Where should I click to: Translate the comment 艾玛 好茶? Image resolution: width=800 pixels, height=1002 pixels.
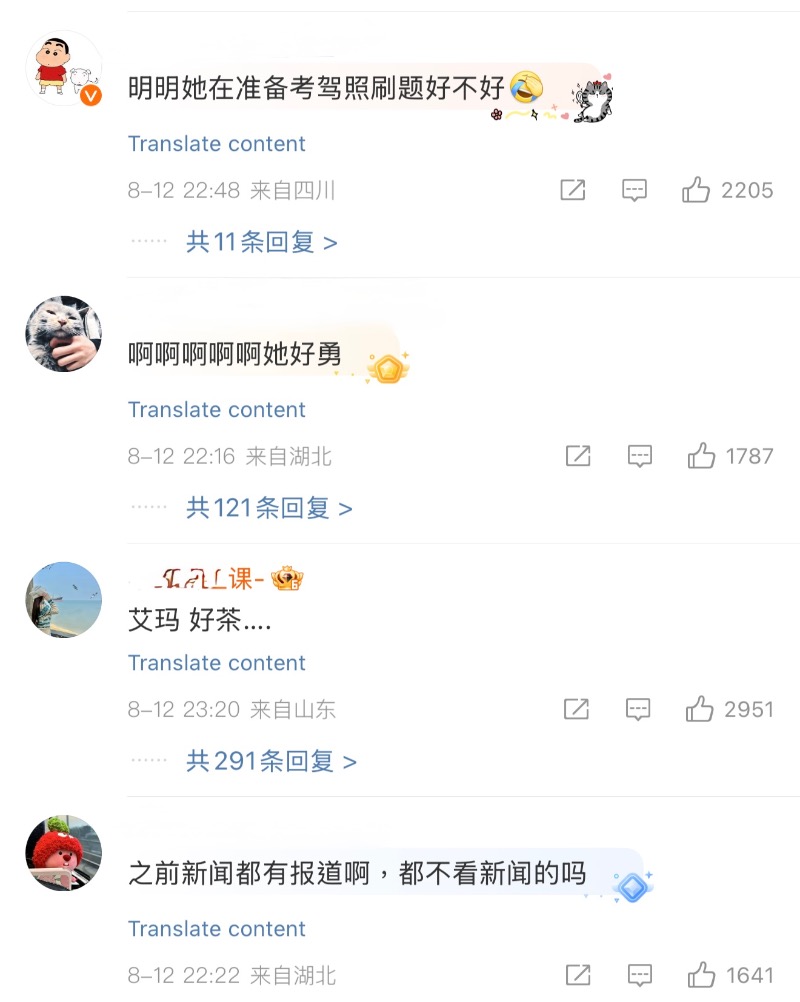217,663
